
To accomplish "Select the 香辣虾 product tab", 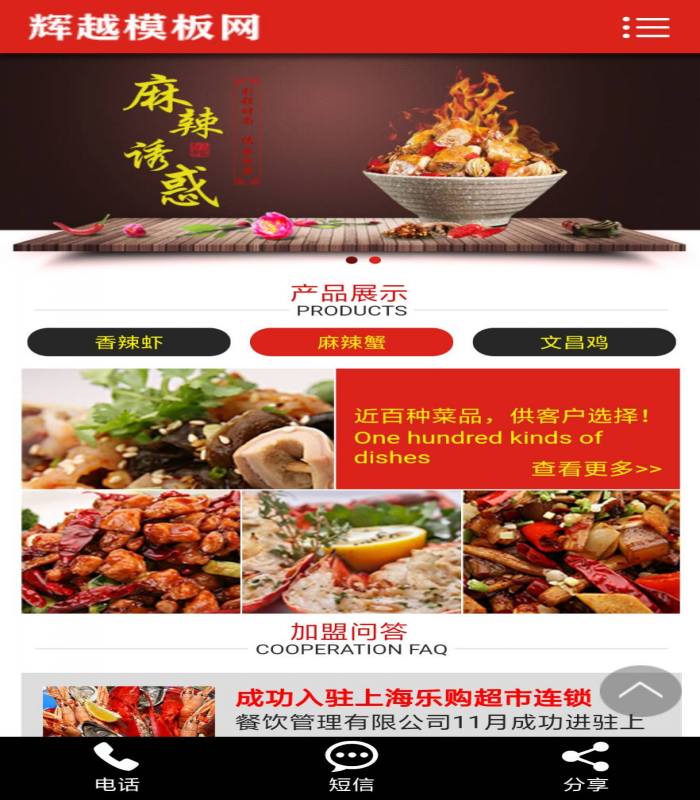I will 129,342.
